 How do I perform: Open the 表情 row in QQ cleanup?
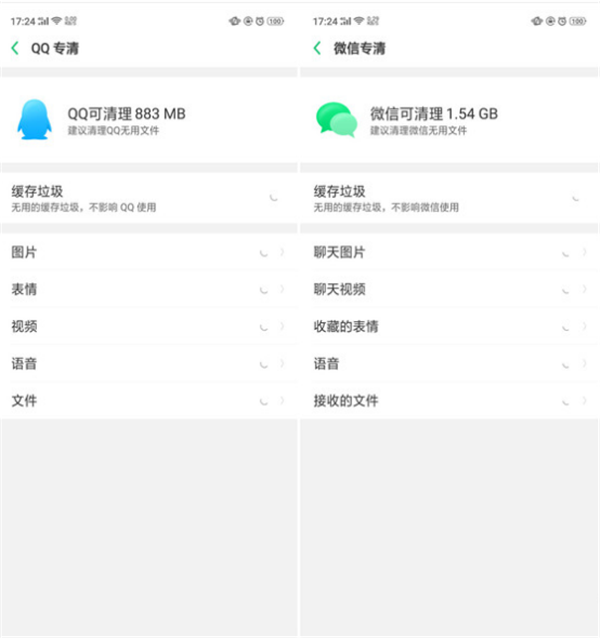click(x=148, y=289)
